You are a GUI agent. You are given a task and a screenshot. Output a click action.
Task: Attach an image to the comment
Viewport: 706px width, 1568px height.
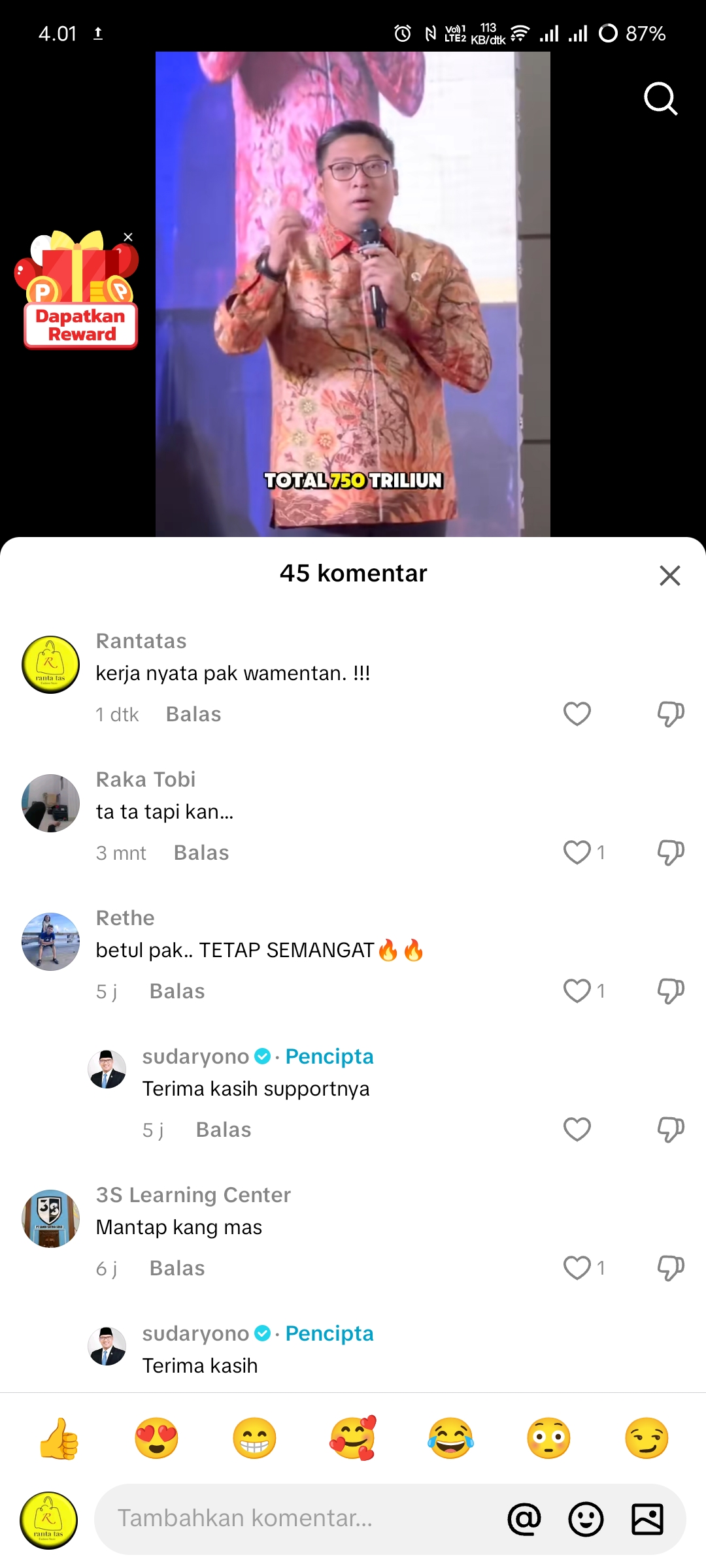coord(647,1519)
